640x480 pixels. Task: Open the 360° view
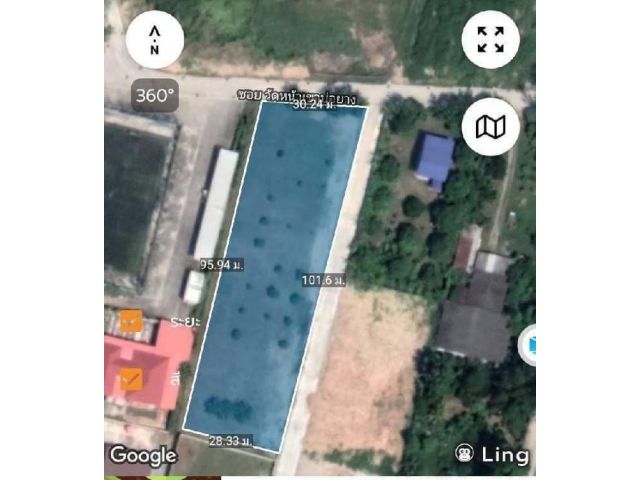tap(155, 96)
